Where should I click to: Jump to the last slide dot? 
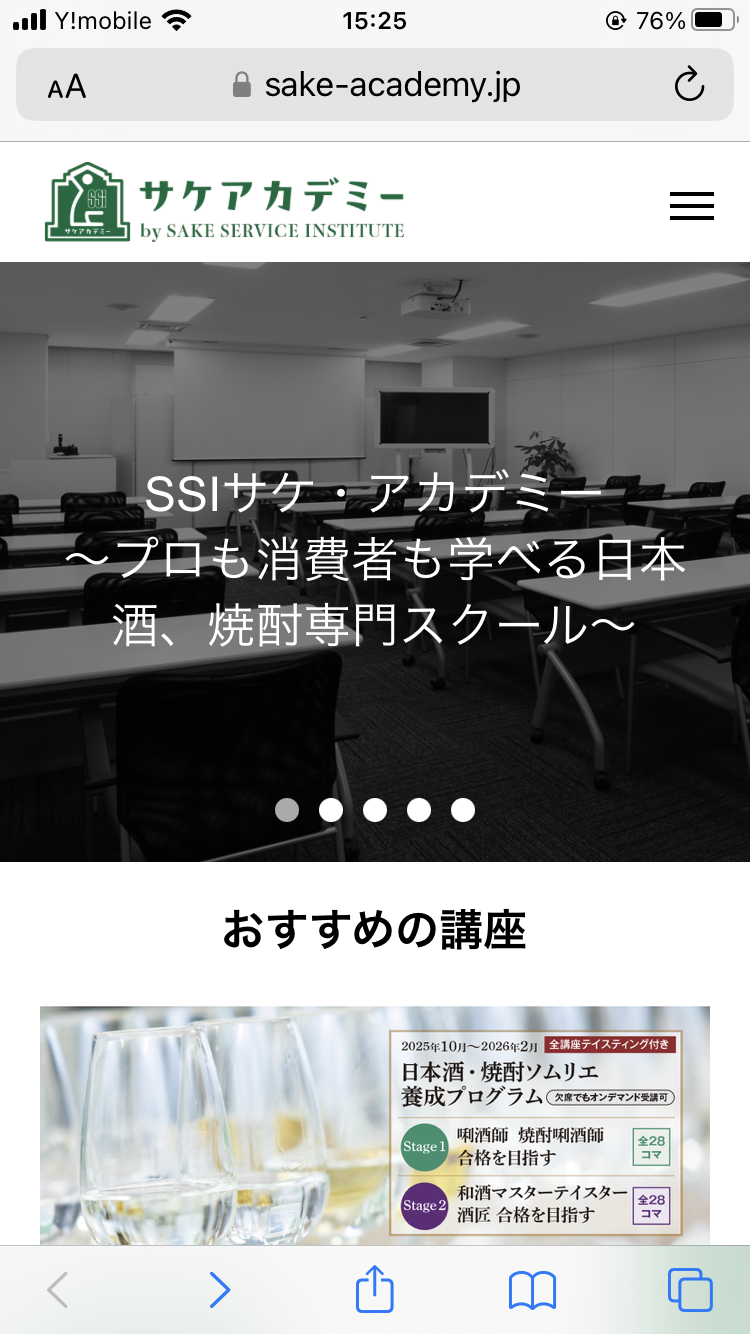463,810
